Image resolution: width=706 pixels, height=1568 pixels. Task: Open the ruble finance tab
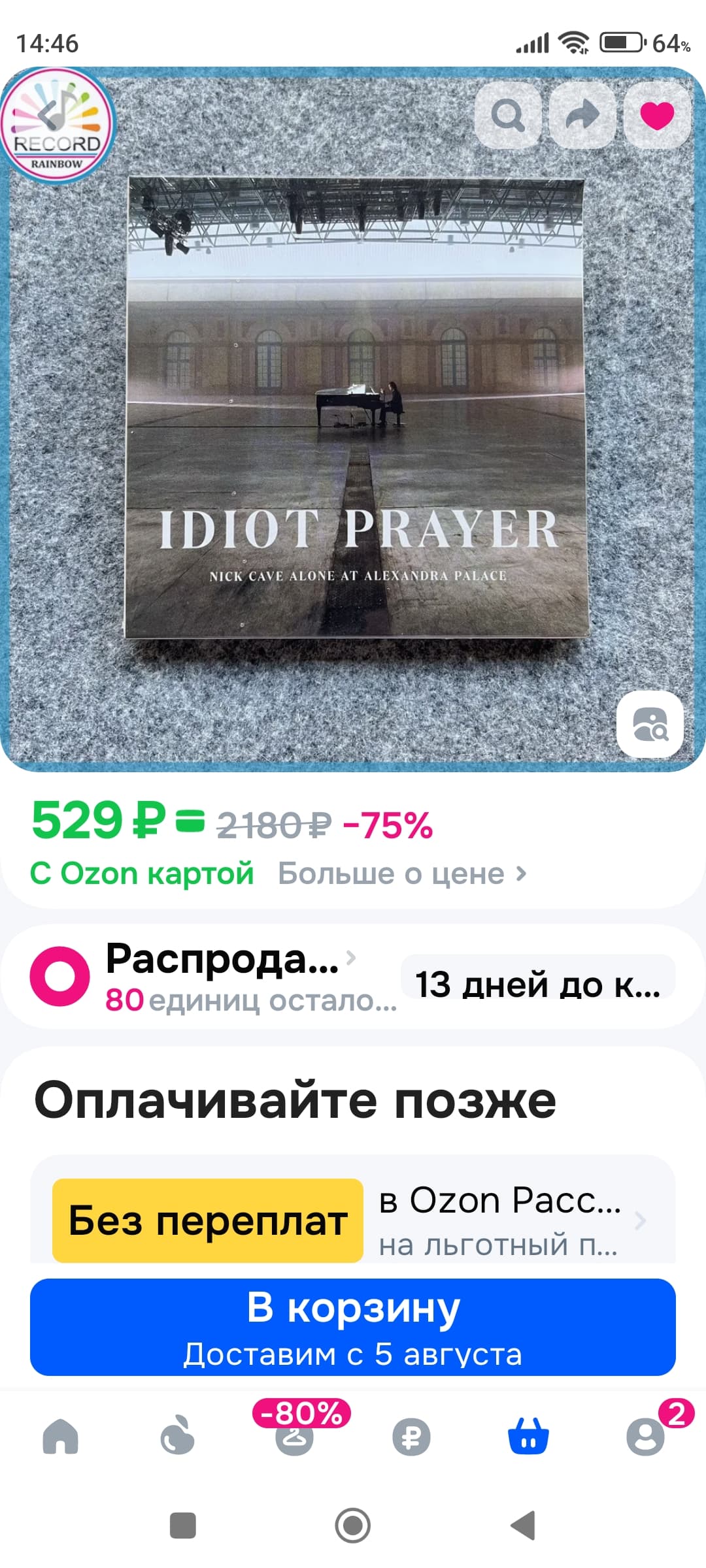click(x=411, y=1437)
